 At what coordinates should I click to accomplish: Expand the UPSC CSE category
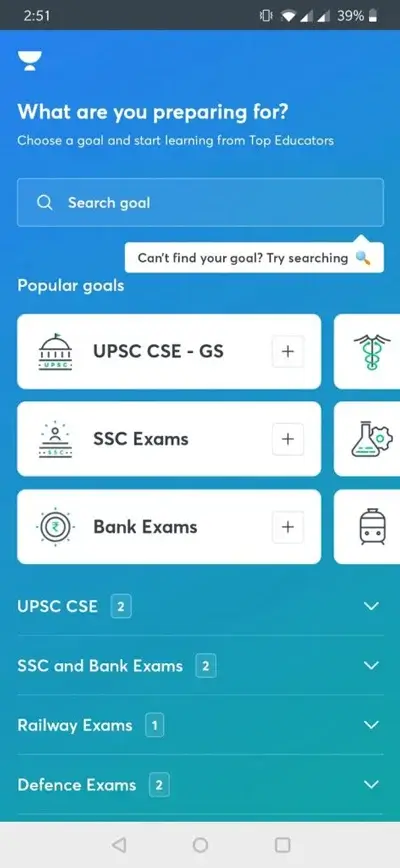pyautogui.click(x=200, y=606)
